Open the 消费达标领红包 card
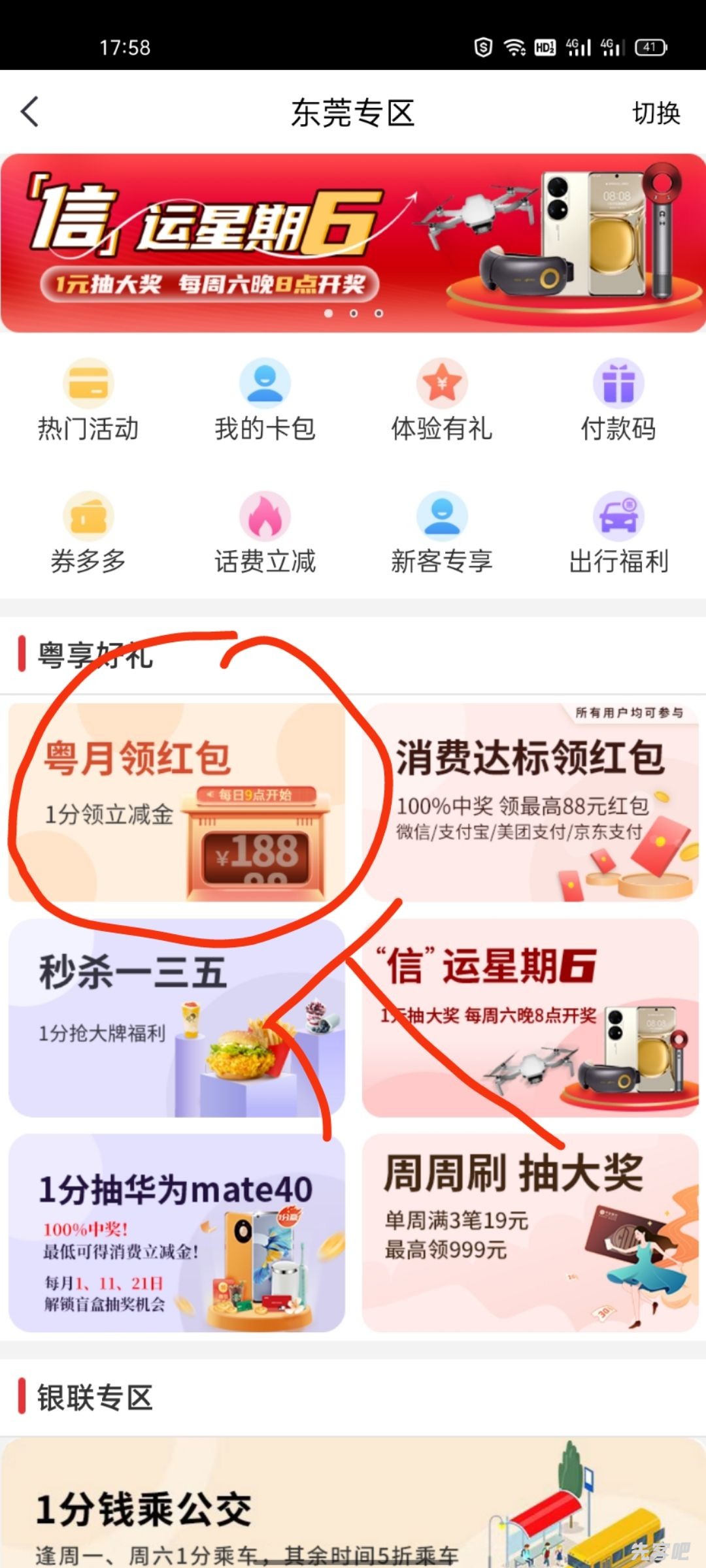Viewport: 706px width, 1568px height. (530, 802)
